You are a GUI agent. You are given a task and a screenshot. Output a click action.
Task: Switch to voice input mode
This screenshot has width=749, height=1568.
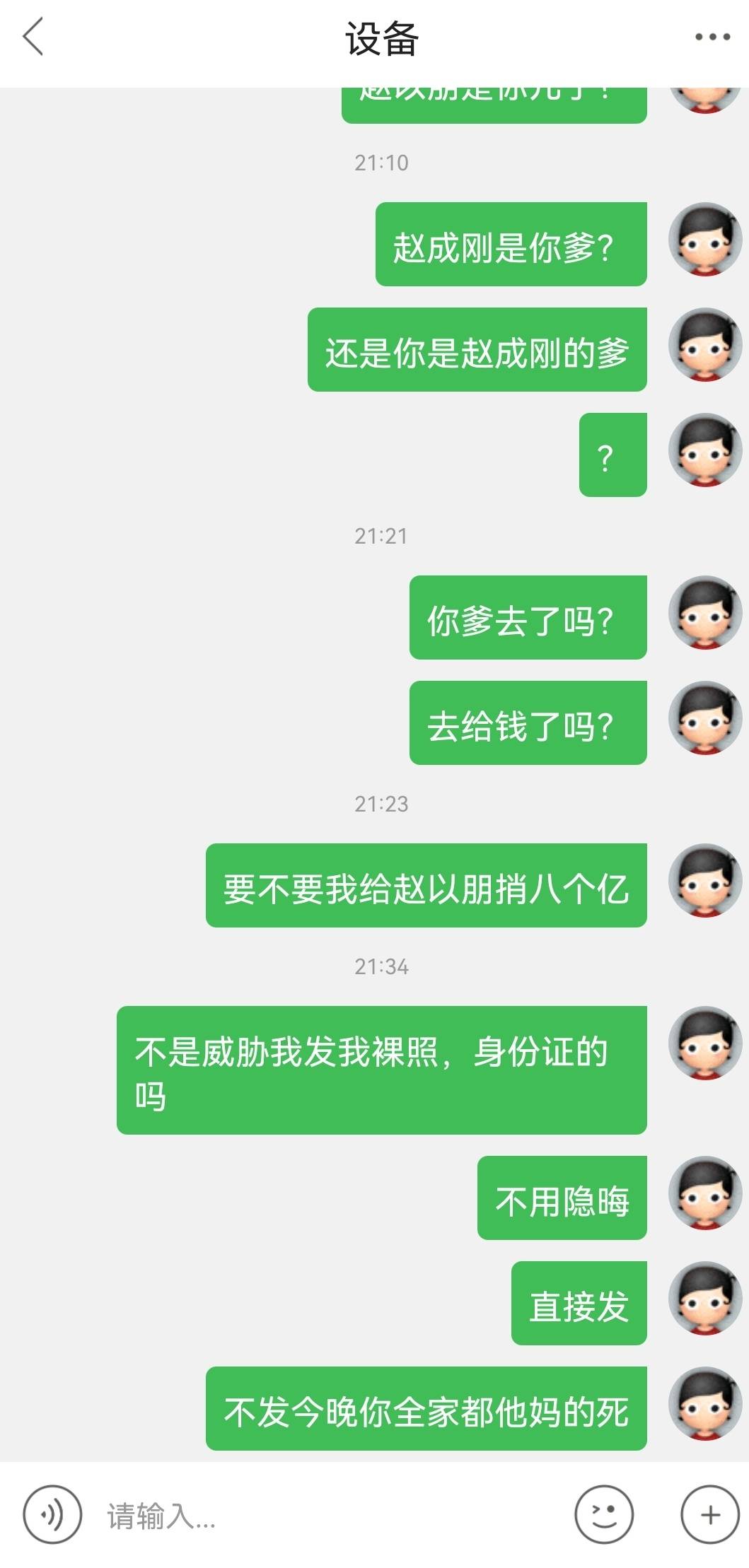tap(52, 1514)
